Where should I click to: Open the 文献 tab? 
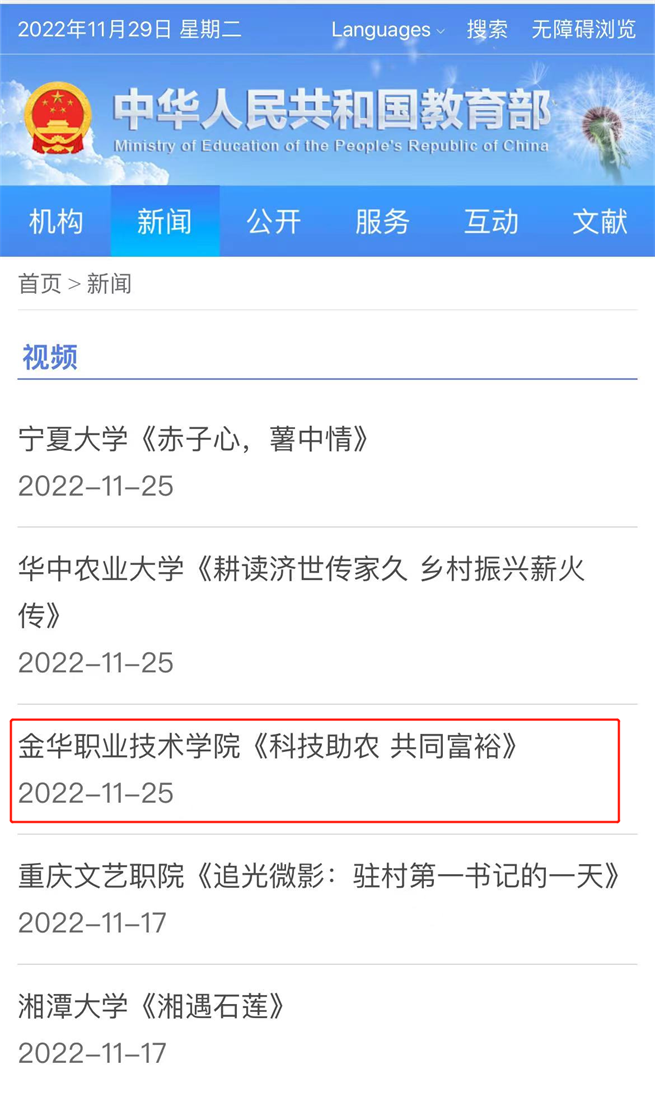coord(600,221)
